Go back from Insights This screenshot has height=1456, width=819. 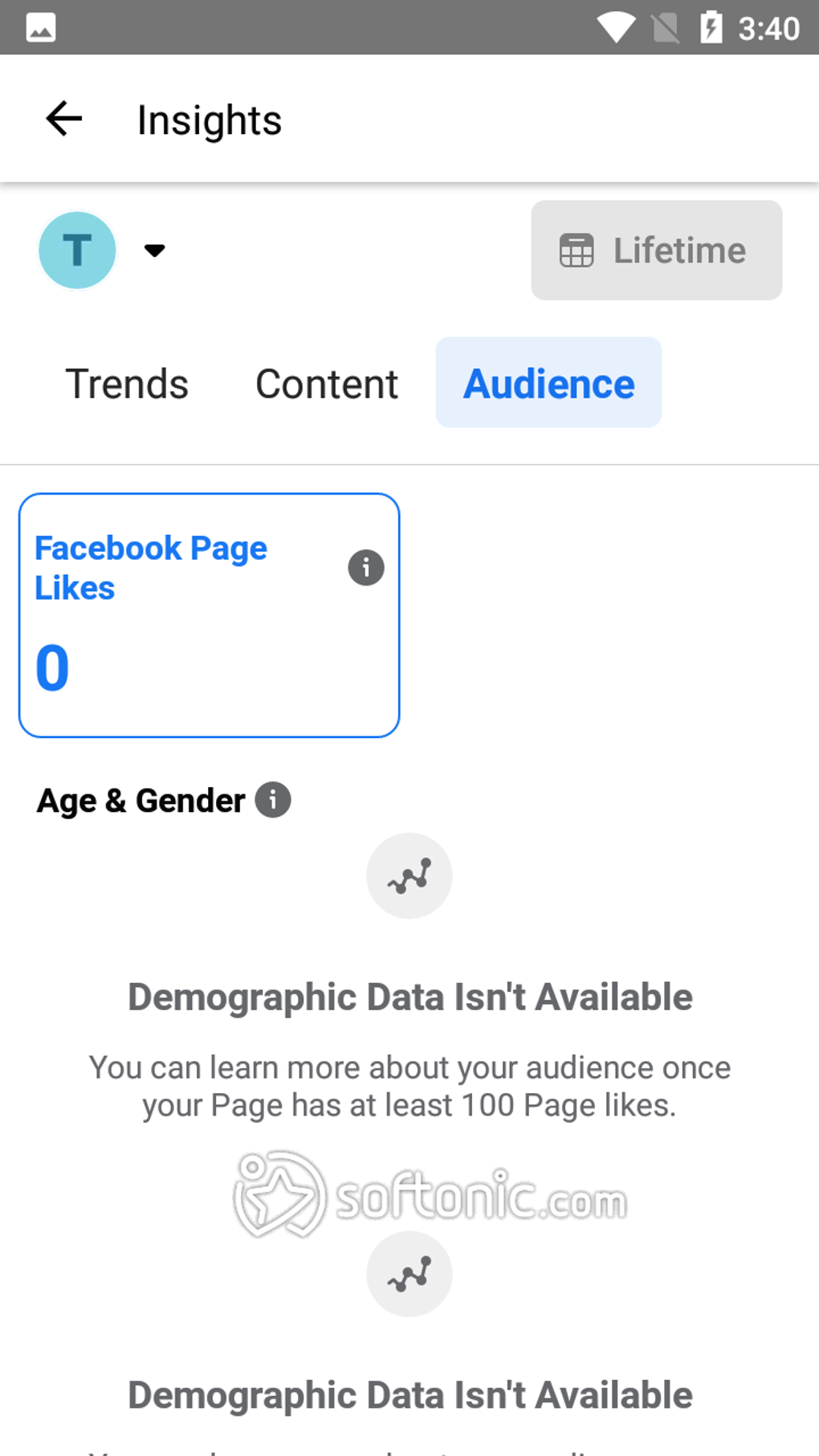click(x=64, y=120)
